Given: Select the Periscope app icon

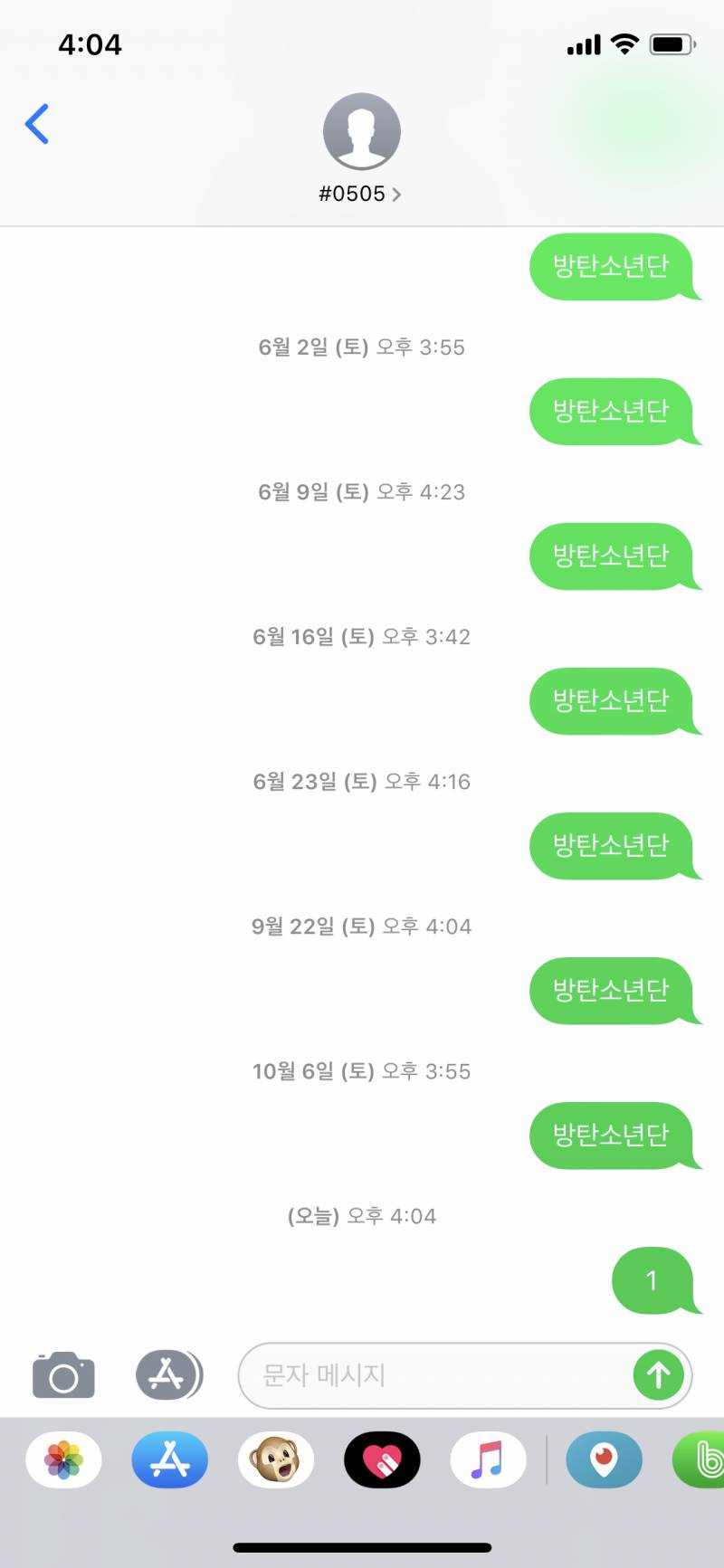Looking at the screenshot, I should (604, 1459).
